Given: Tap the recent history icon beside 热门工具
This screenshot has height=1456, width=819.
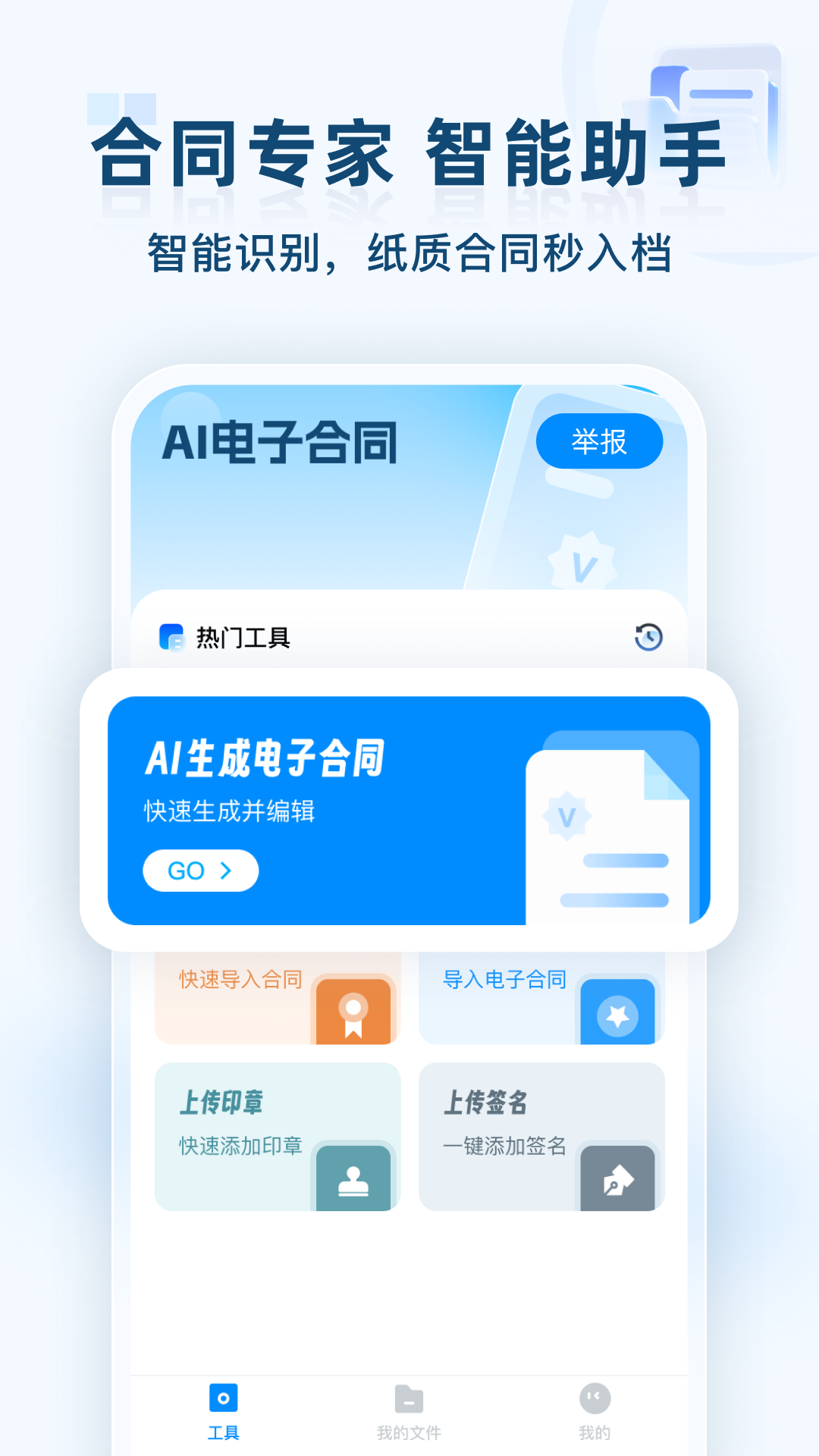Looking at the screenshot, I should [x=648, y=638].
